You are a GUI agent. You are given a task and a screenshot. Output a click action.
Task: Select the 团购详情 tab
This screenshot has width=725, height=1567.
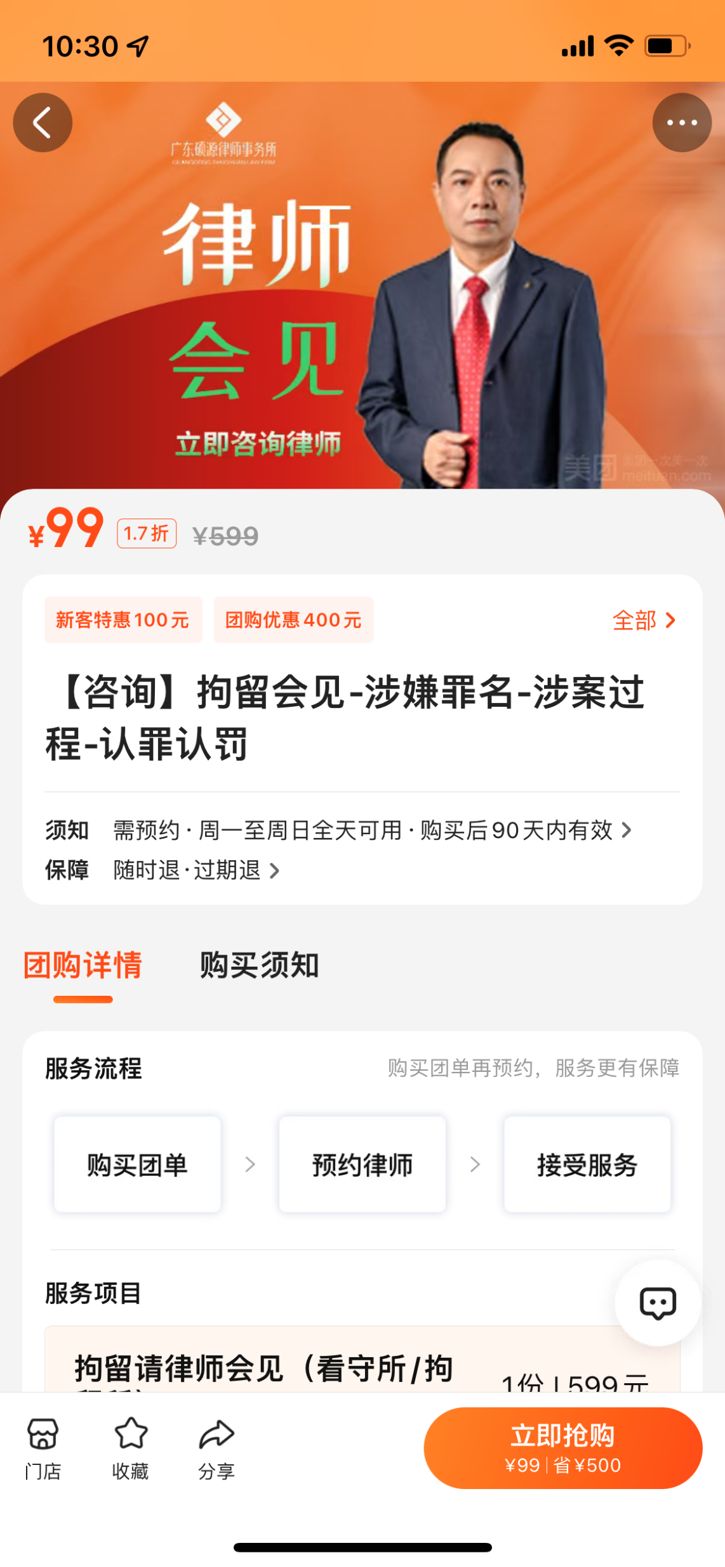(83, 965)
